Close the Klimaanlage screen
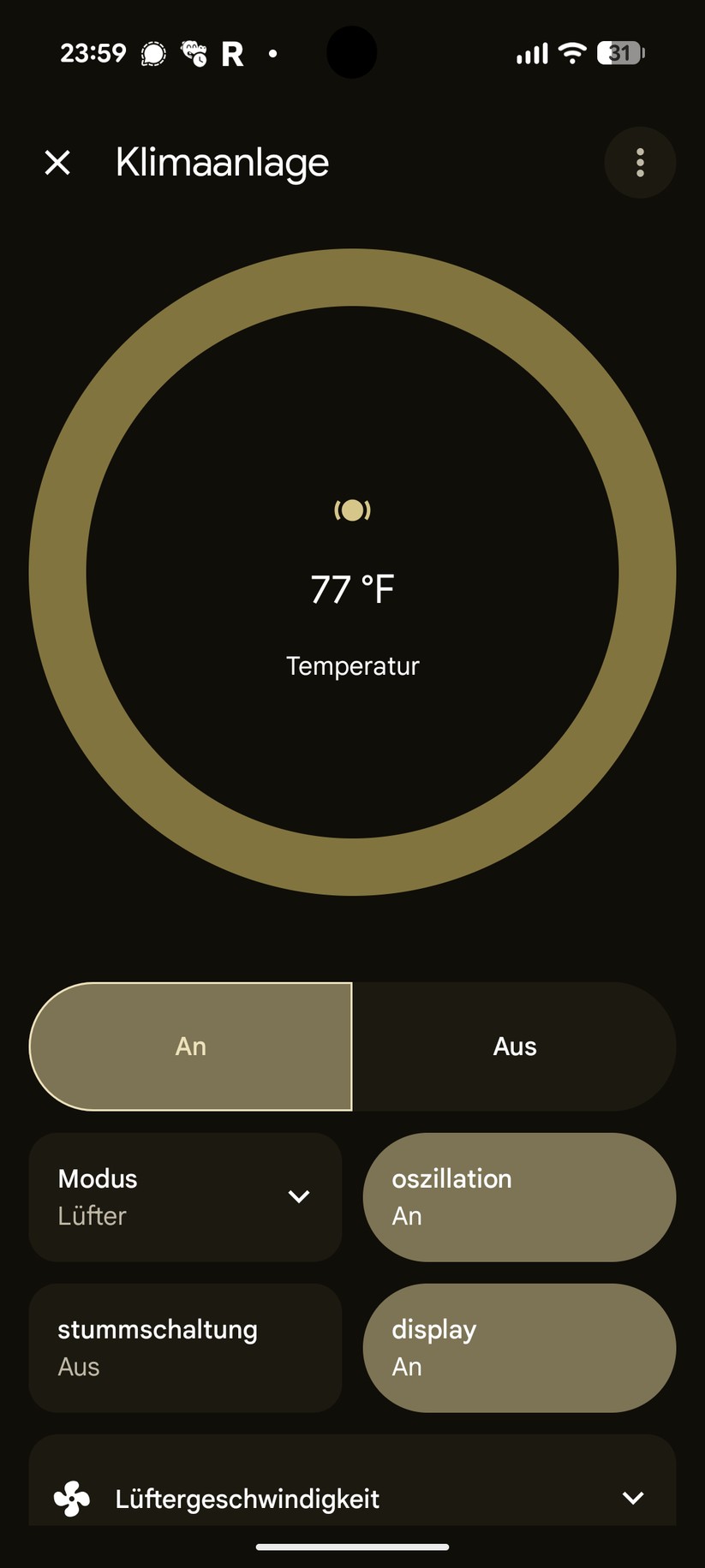Image resolution: width=705 pixels, height=1568 pixels. click(57, 163)
